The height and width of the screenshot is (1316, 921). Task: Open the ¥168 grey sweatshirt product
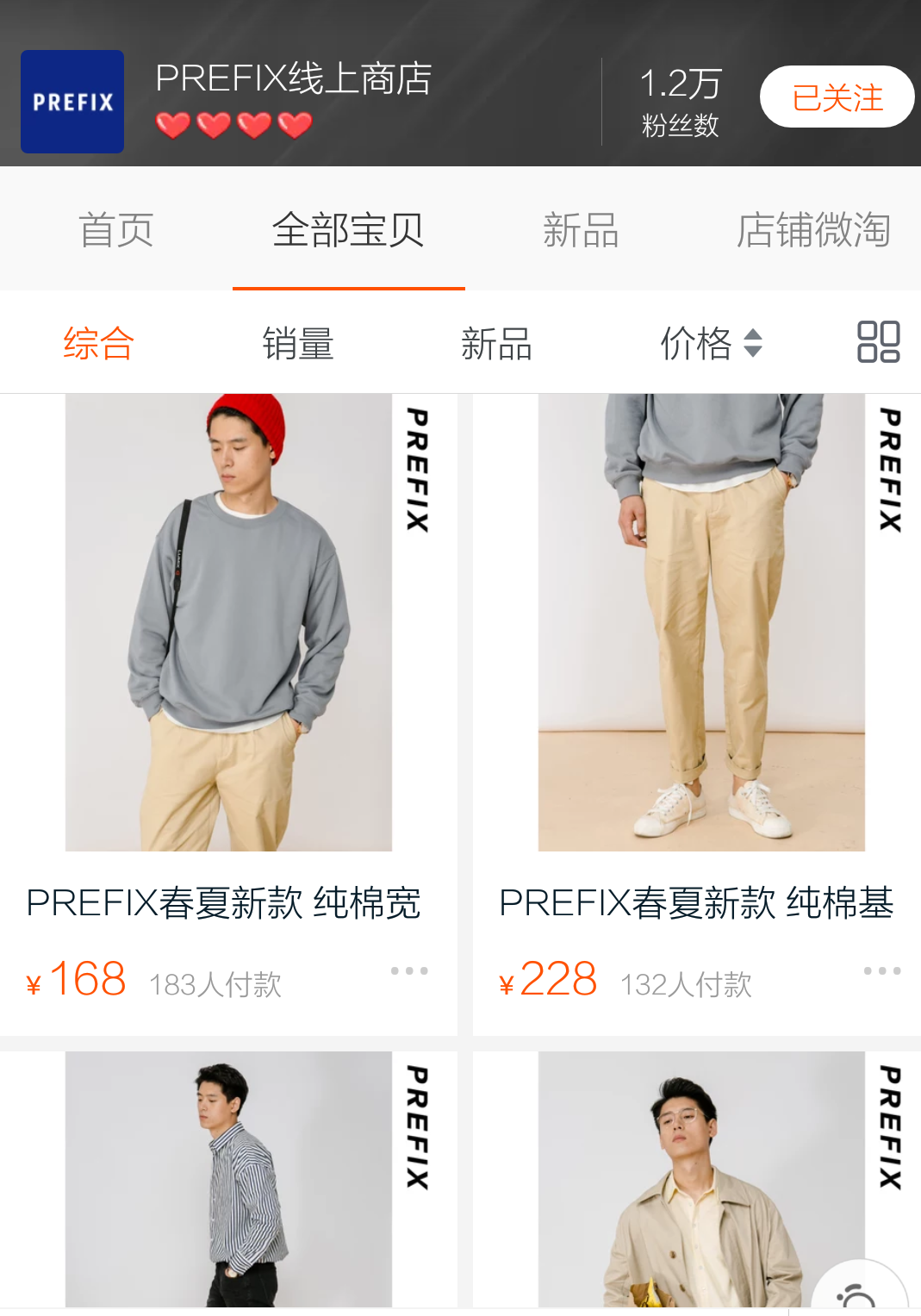tap(228, 622)
